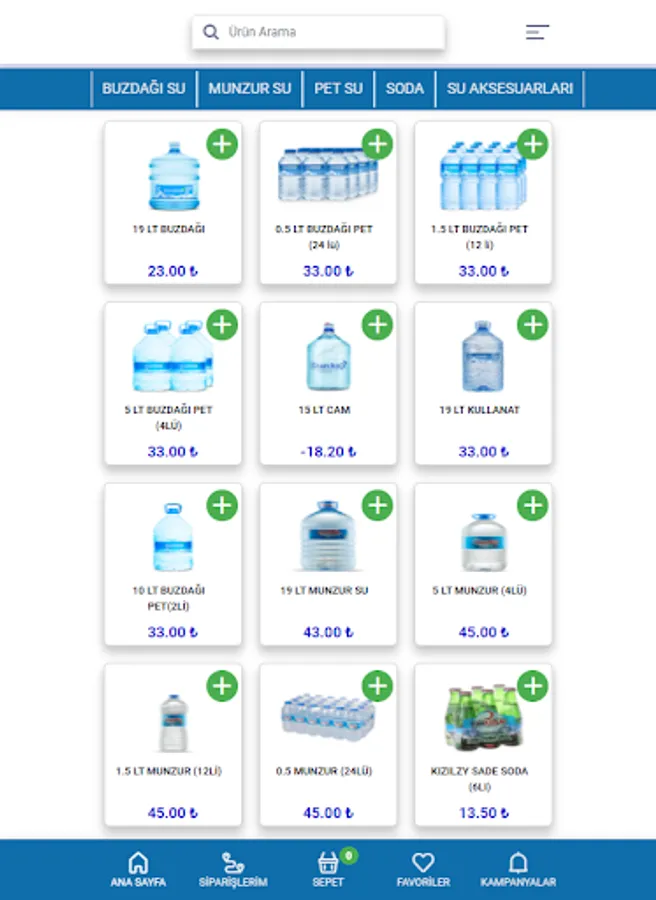Add KIZILZY SADE SODA to the cart

coord(533,686)
